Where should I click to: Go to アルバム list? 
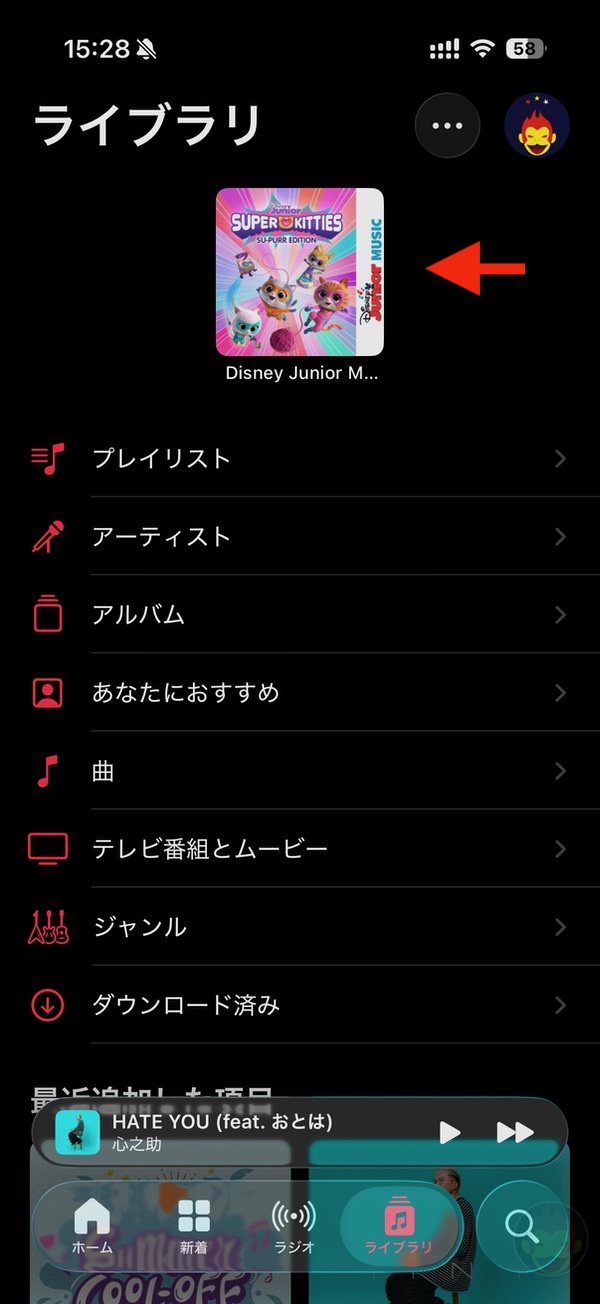(x=300, y=615)
